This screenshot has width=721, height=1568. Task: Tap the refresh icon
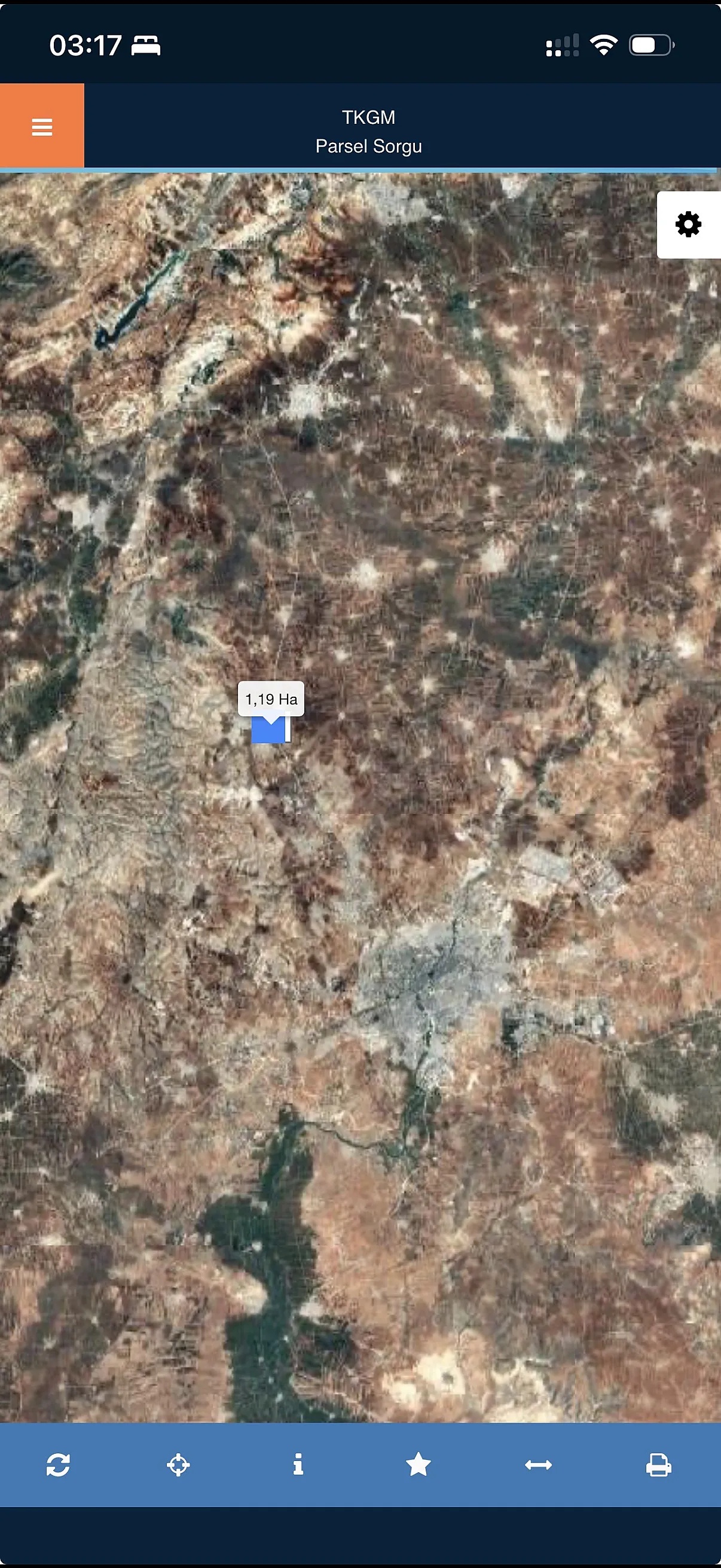coord(59,1465)
